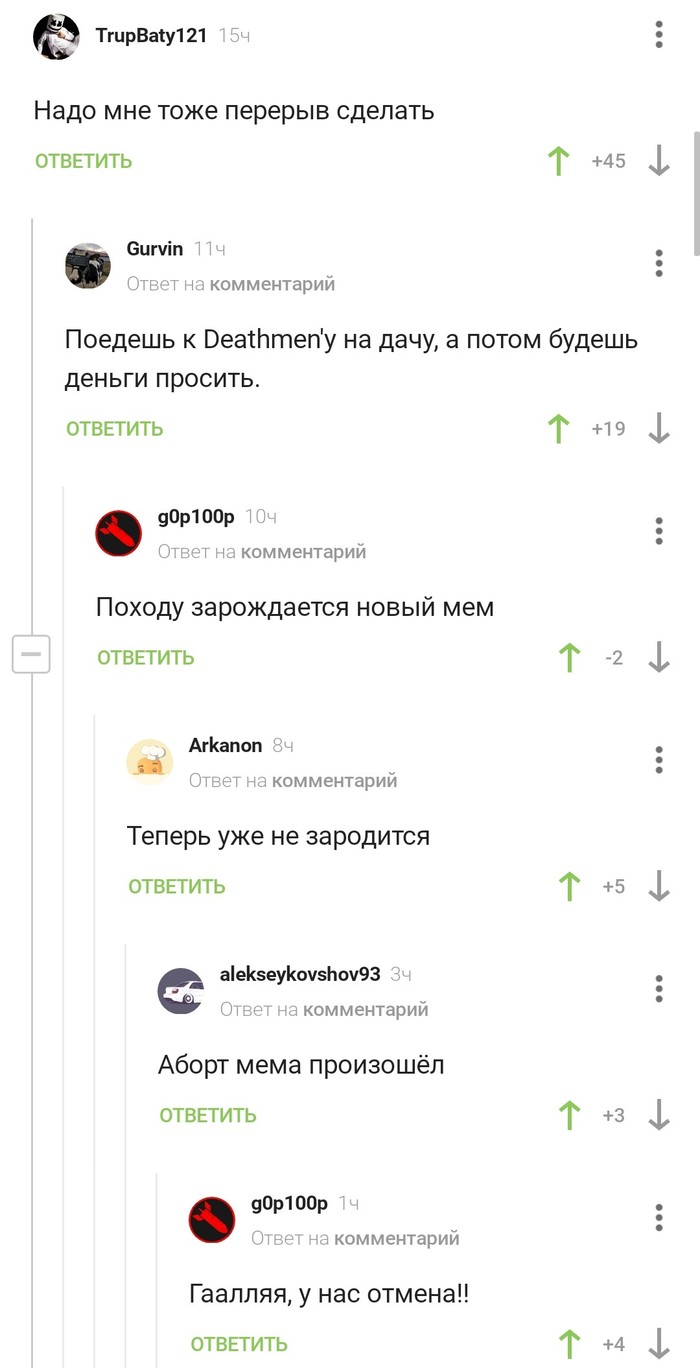Open overflow menu on Arkanon's comment
Viewport: 700px width, 1368px height.
pyautogui.click(x=659, y=760)
